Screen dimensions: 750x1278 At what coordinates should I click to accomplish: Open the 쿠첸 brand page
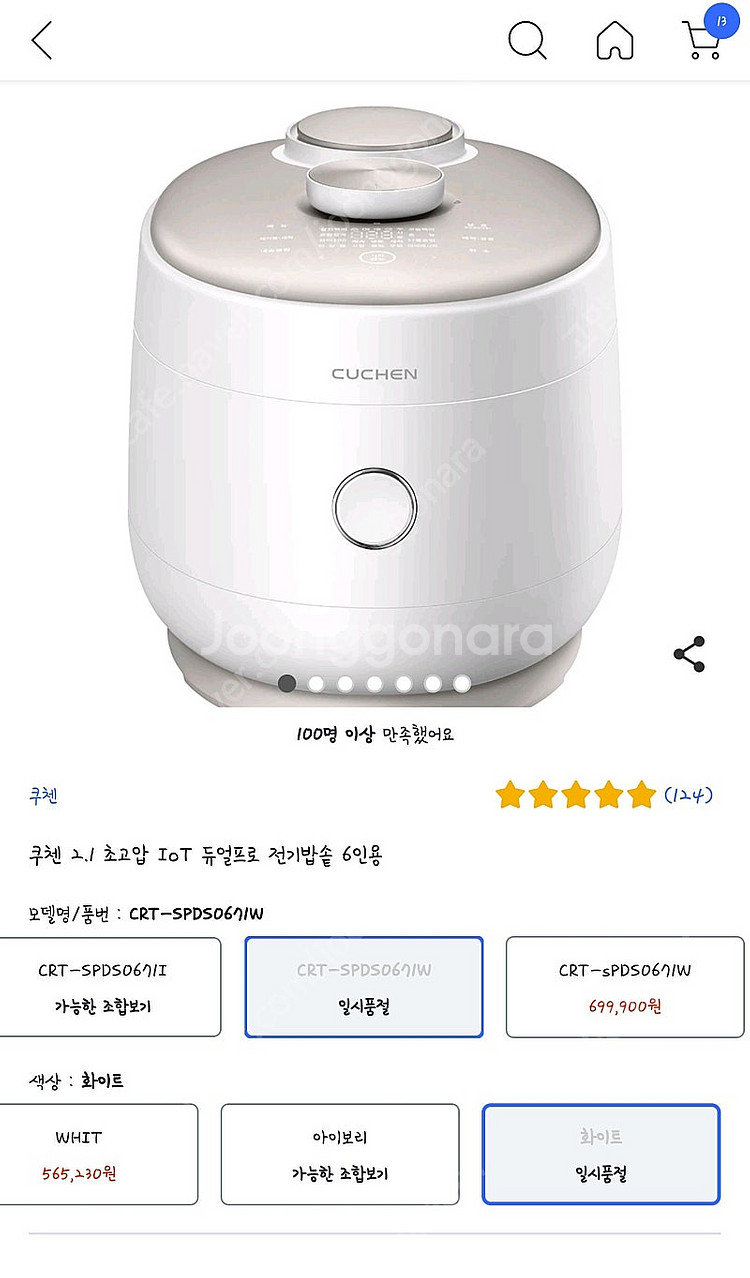coord(43,796)
